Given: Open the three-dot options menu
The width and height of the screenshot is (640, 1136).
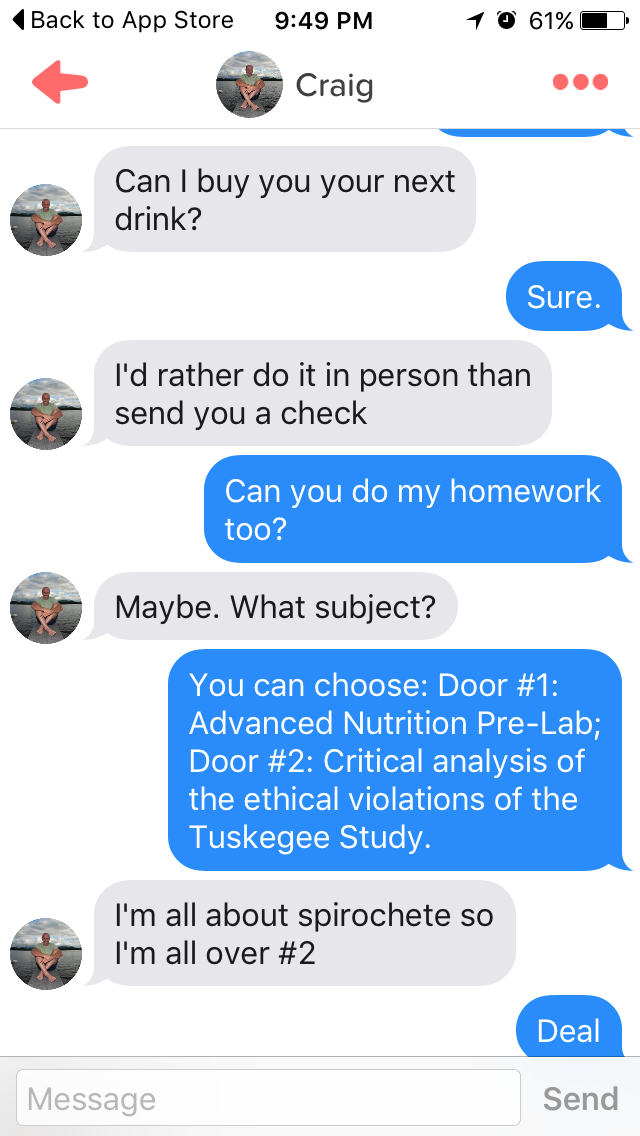Looking at the screenshot, I should [580, 83].
